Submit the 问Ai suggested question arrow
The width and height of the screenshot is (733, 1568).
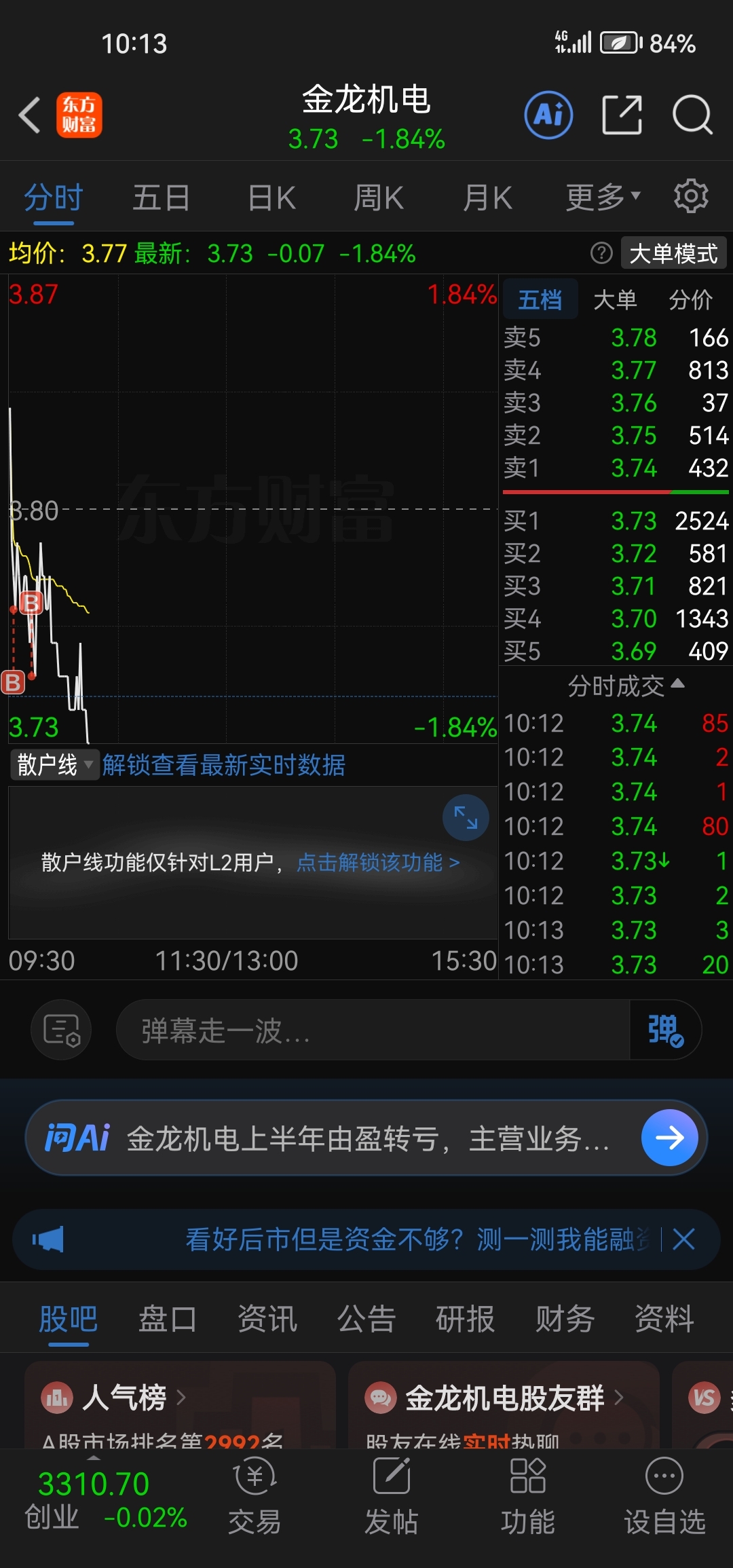tap(669, 1138)
